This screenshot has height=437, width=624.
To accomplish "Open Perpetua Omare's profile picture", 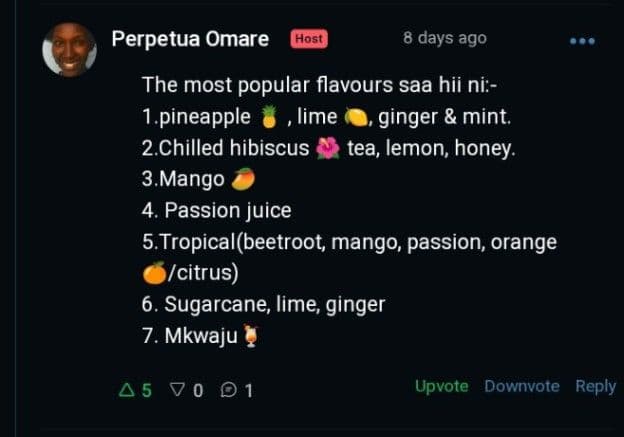I will pos(69,49).
